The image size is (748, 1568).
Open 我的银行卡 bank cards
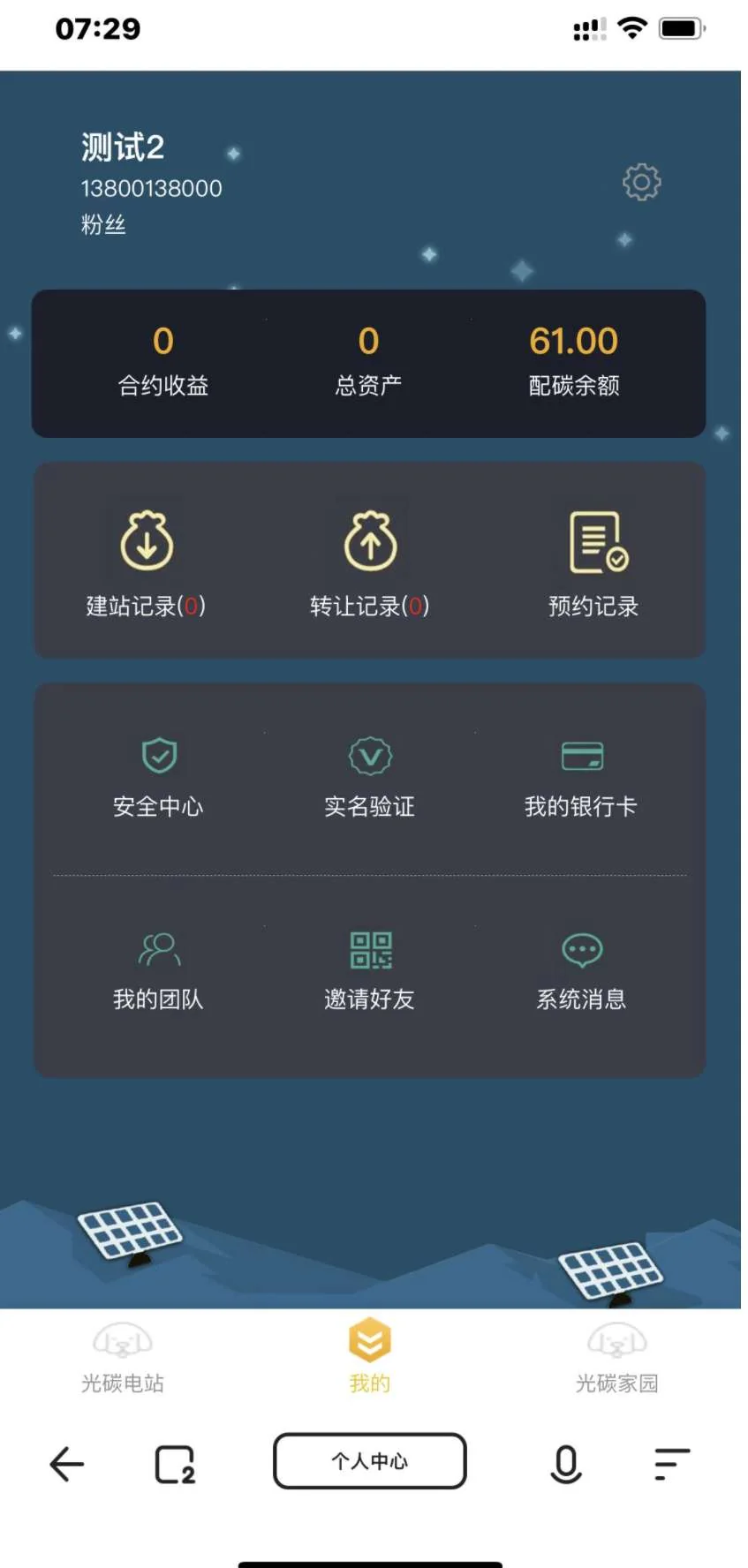[581, 777]
